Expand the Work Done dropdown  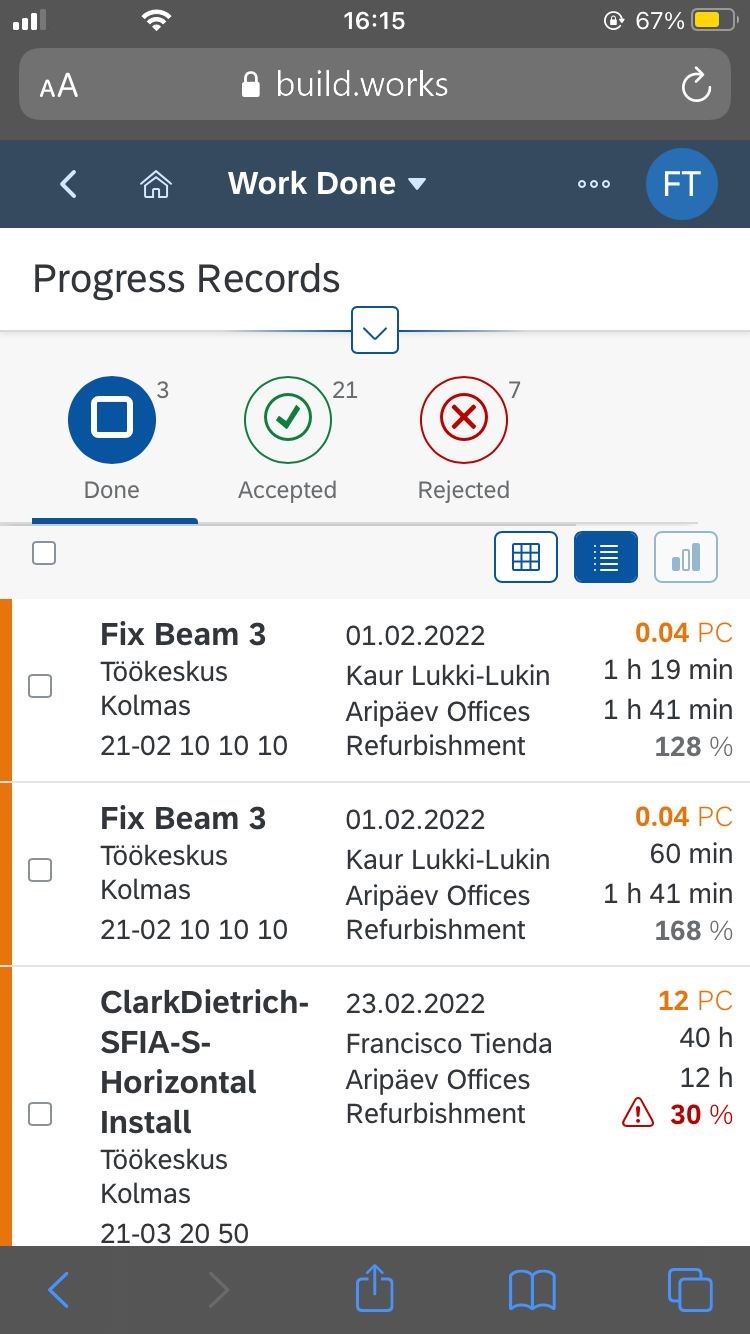(327, 184)
